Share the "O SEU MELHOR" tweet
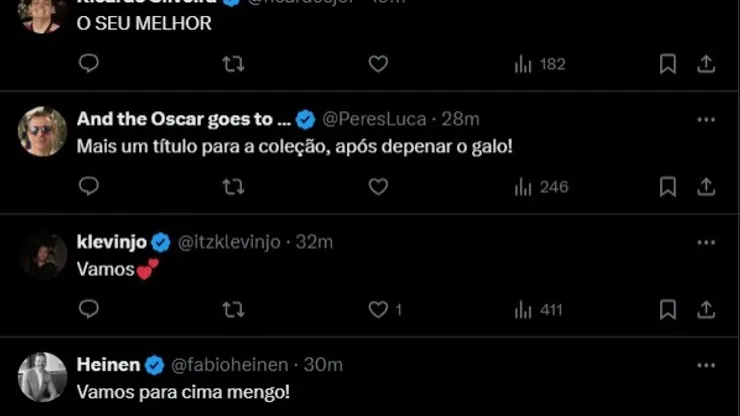The height and width of the screenshot is (416, 740). click(x=706, y=64)
